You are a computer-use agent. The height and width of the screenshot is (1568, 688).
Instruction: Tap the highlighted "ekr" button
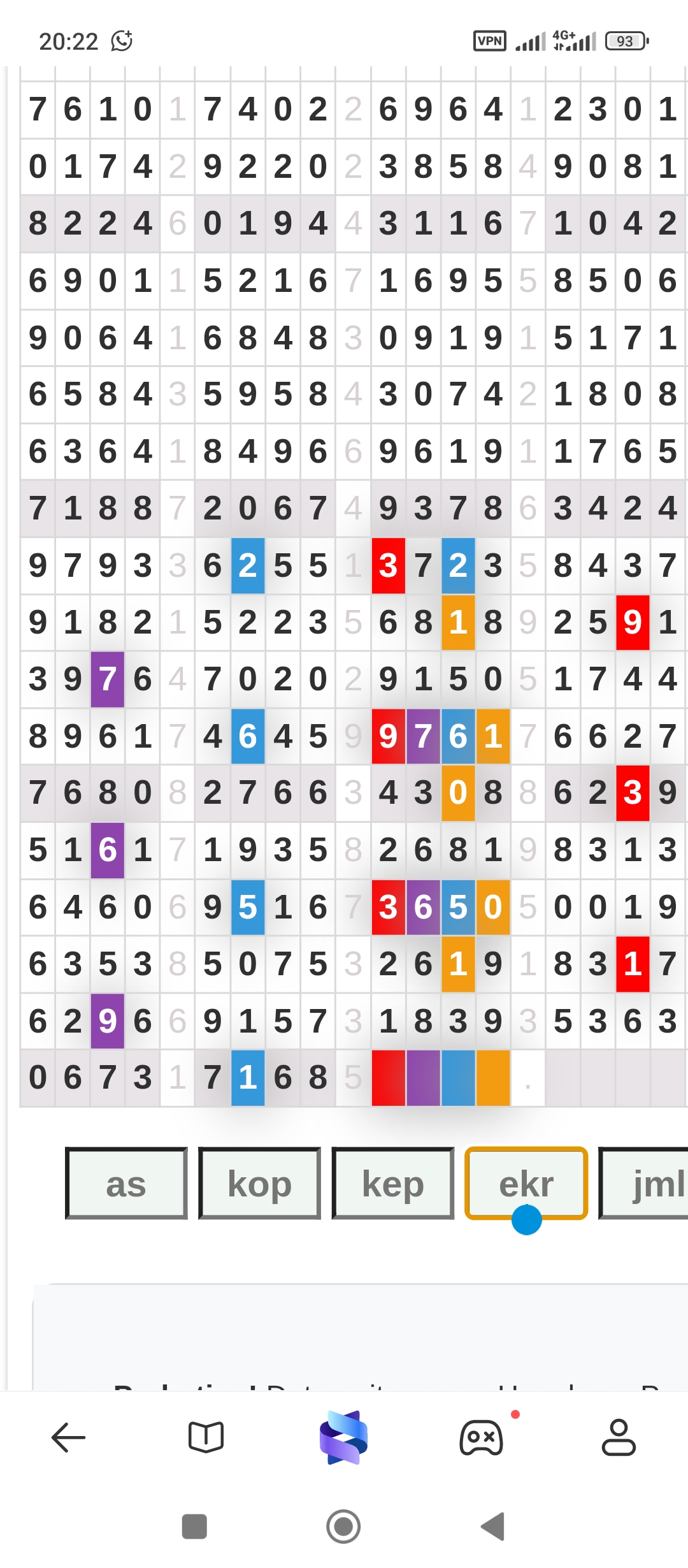[526, 1183]
